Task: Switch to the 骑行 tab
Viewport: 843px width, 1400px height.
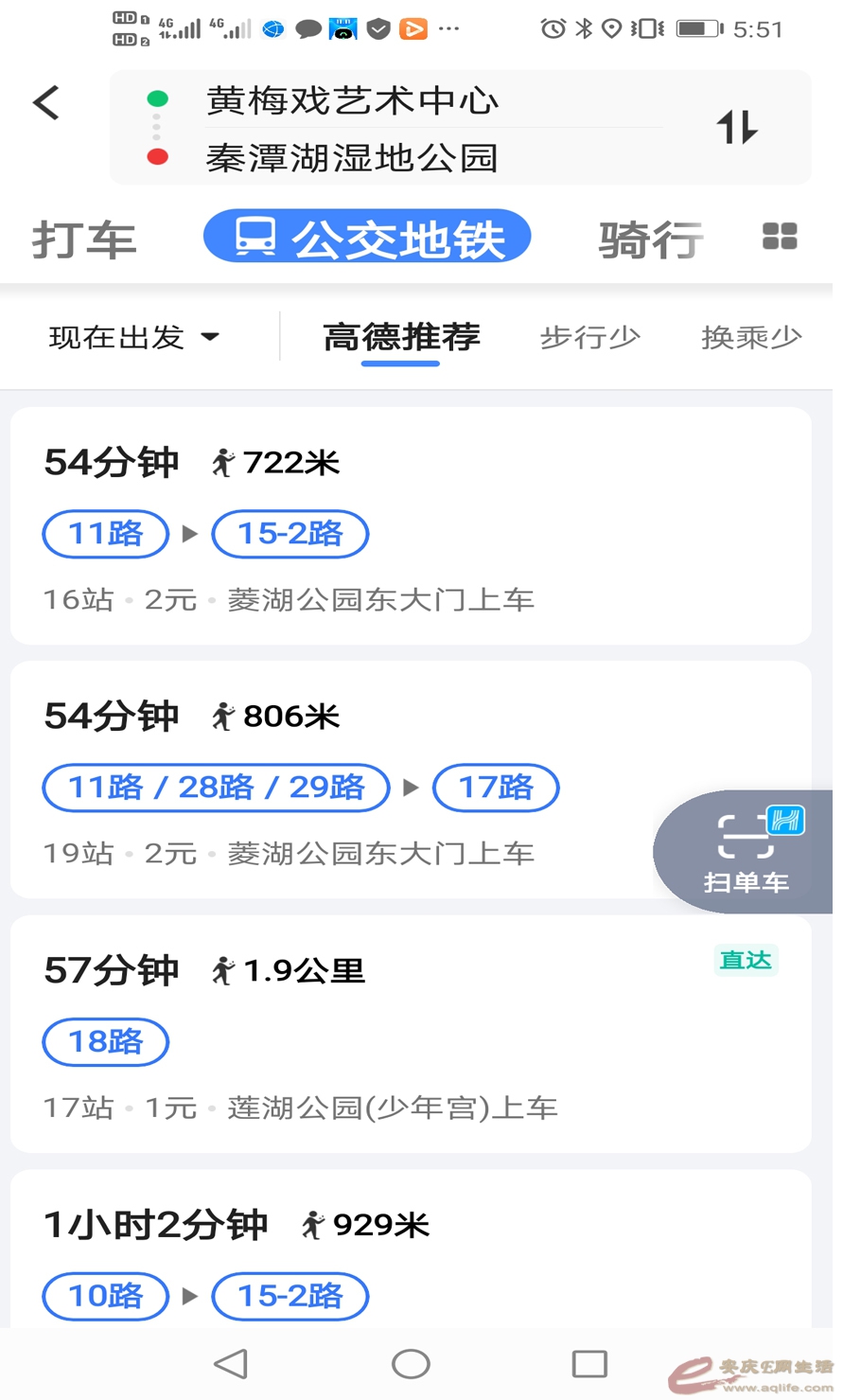Action: (x=651, y=239)
